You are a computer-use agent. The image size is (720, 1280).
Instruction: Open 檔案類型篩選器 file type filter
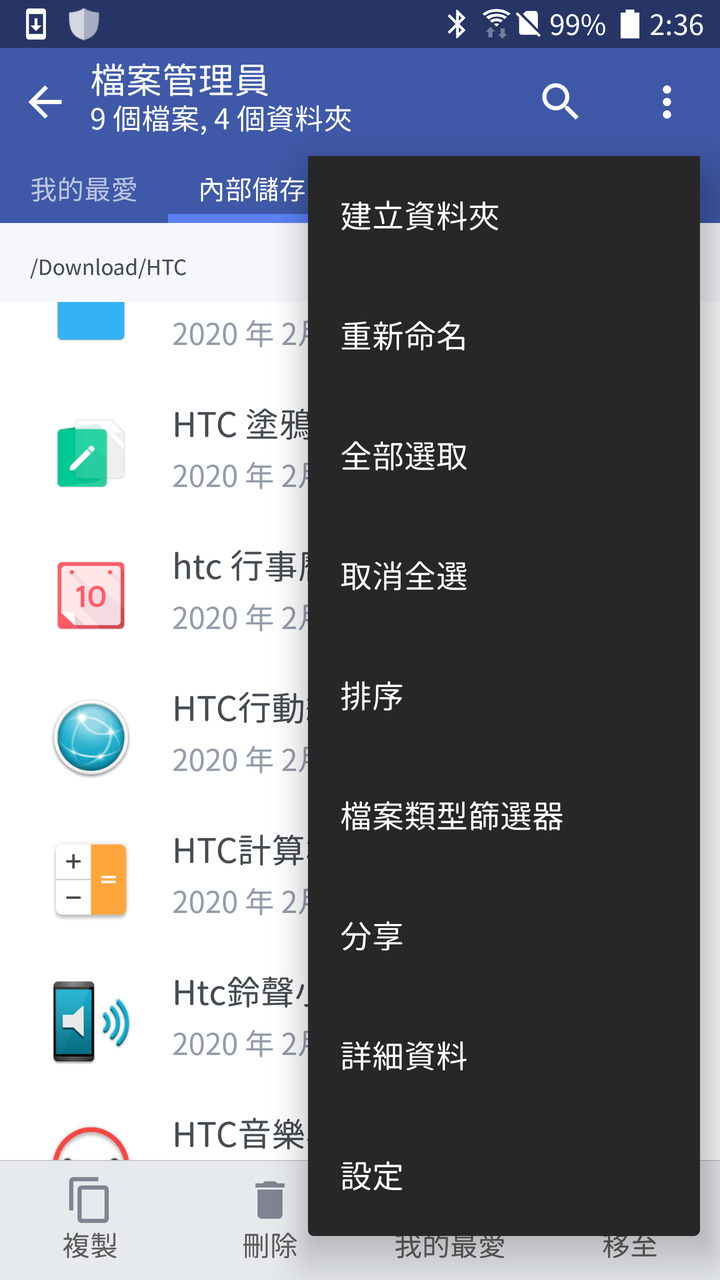pyautogui.click(x=504, y=816)
